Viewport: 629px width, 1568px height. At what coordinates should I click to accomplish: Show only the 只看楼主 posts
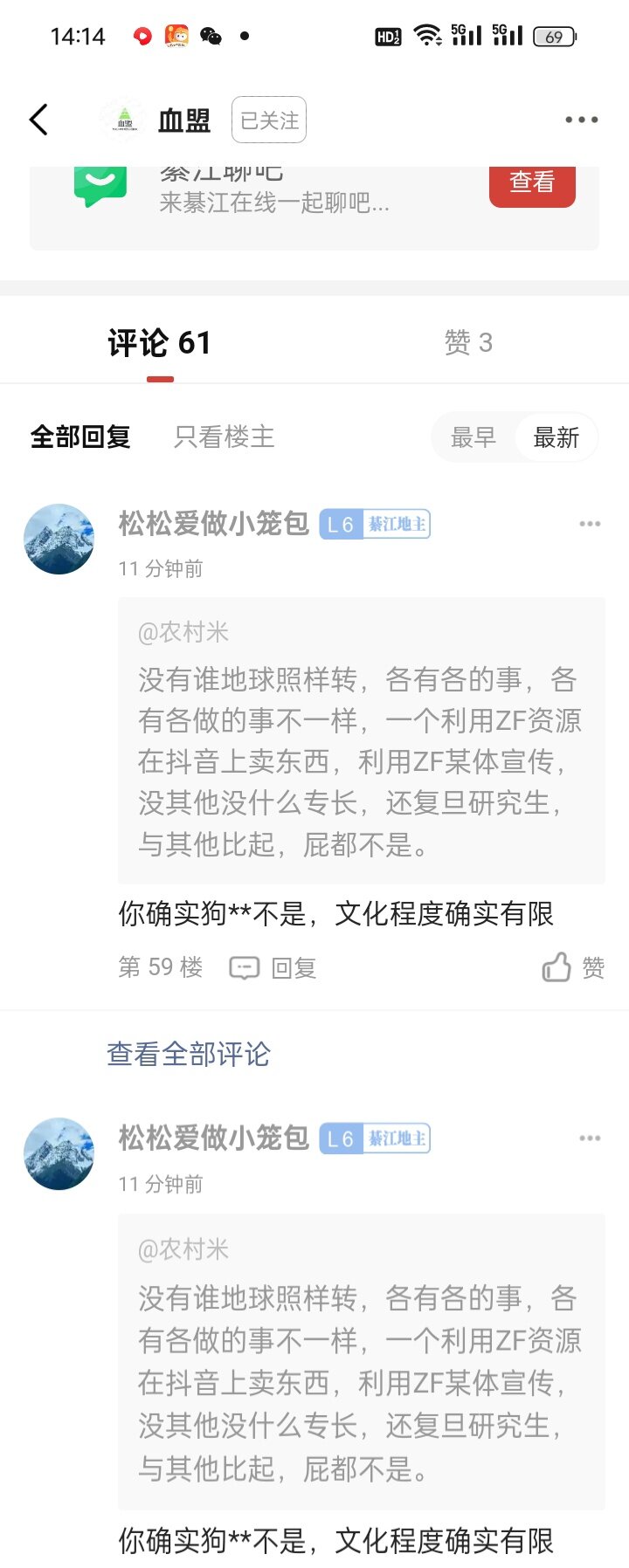click(224, 437)
